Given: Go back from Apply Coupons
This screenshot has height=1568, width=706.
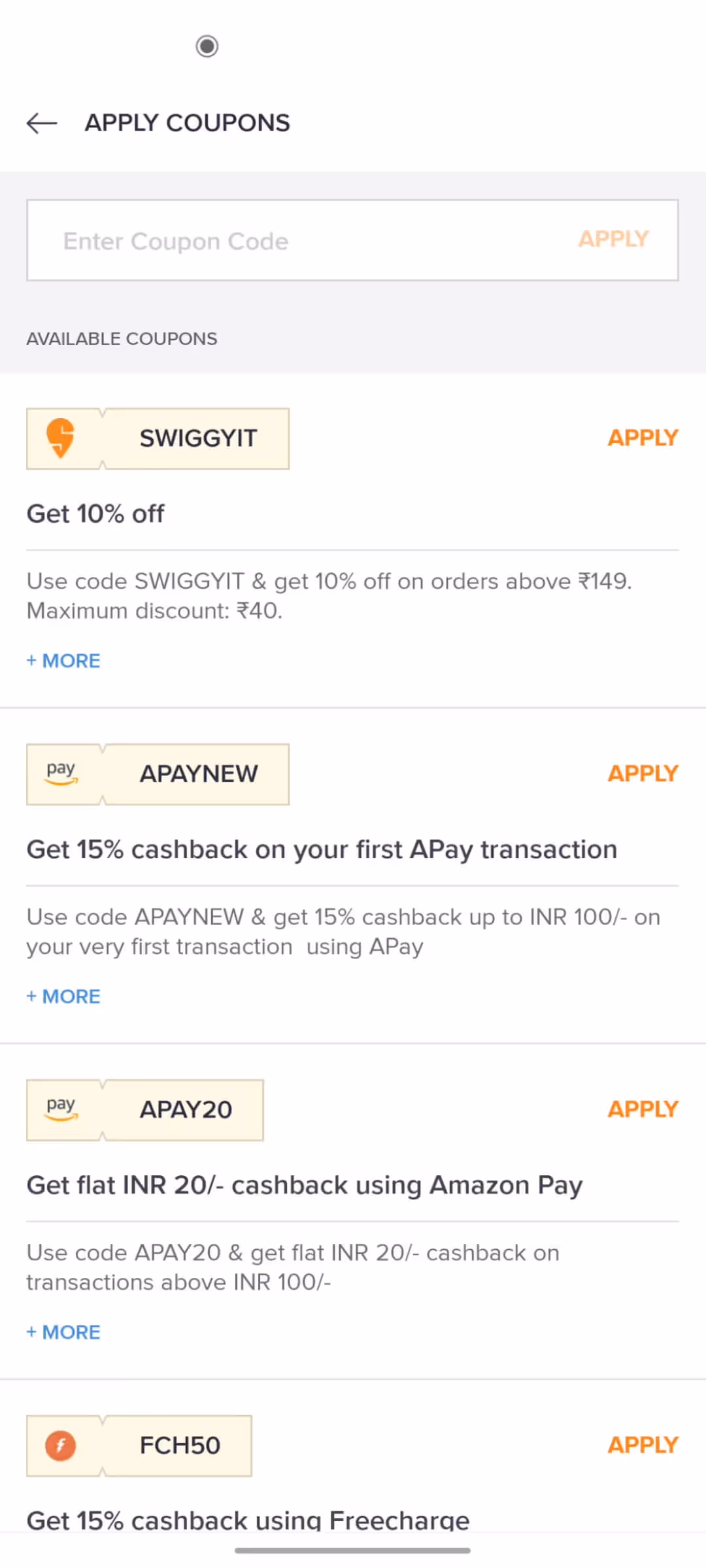Looking at the screenshot, I should point(42,123).
